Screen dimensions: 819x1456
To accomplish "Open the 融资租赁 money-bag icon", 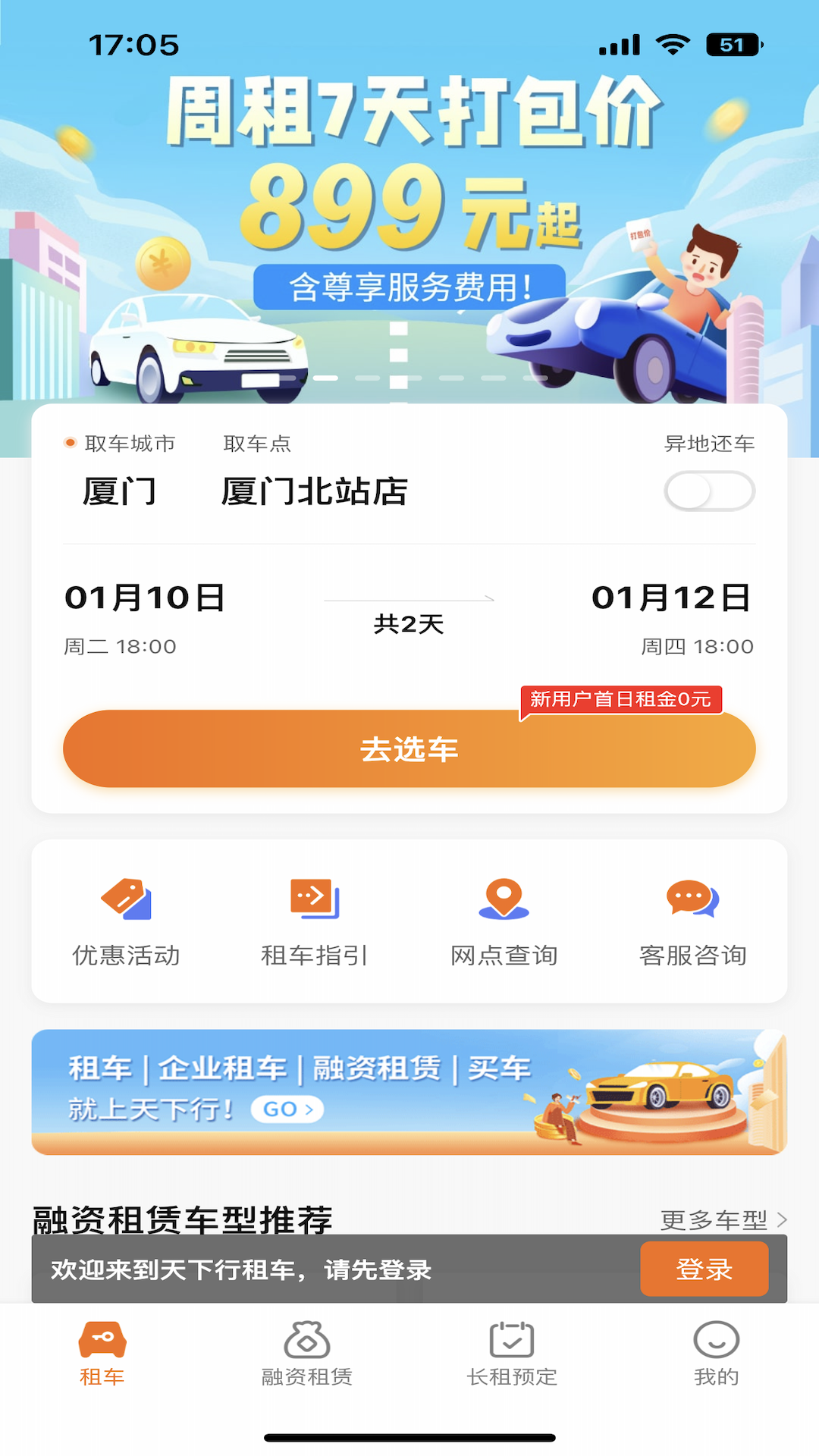I will 306,1341.
